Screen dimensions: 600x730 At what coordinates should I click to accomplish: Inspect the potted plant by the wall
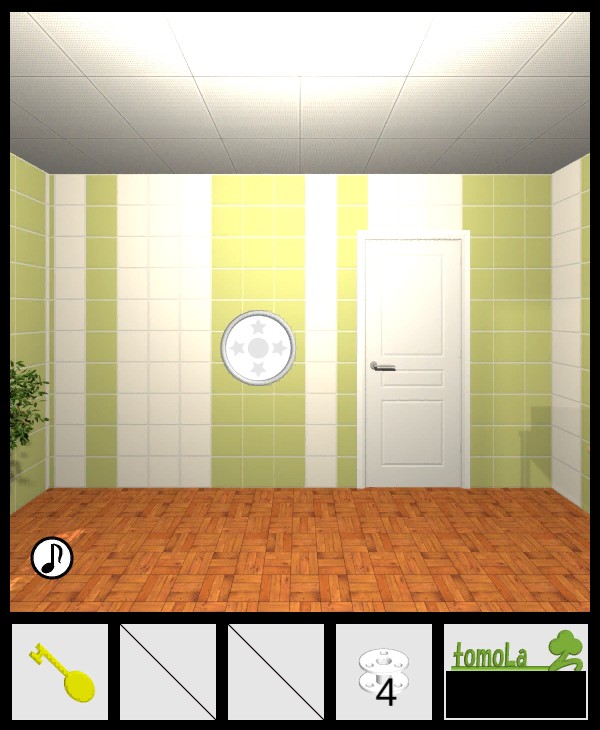click(x=26, y=408)
